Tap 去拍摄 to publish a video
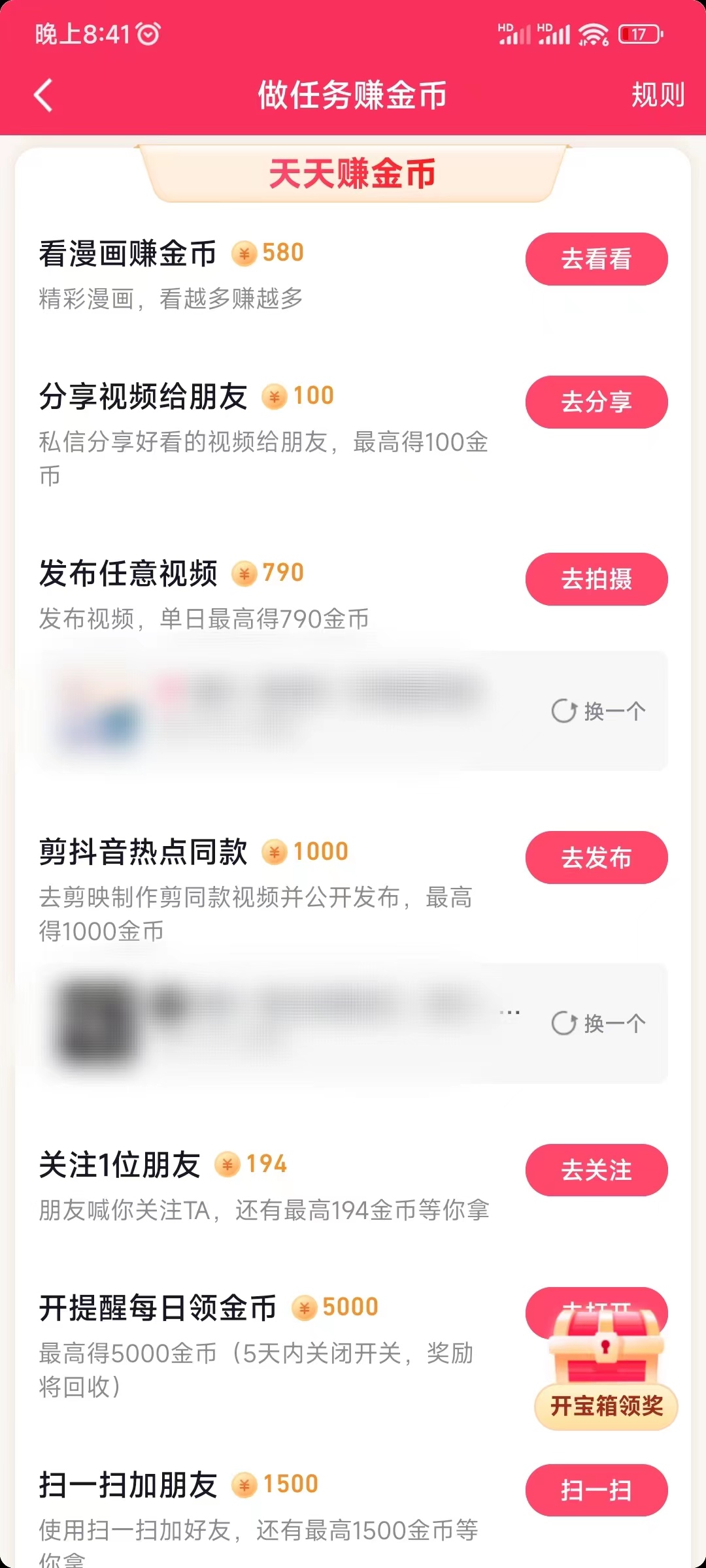The image size is (706, 1568). [x=596, y=580]
